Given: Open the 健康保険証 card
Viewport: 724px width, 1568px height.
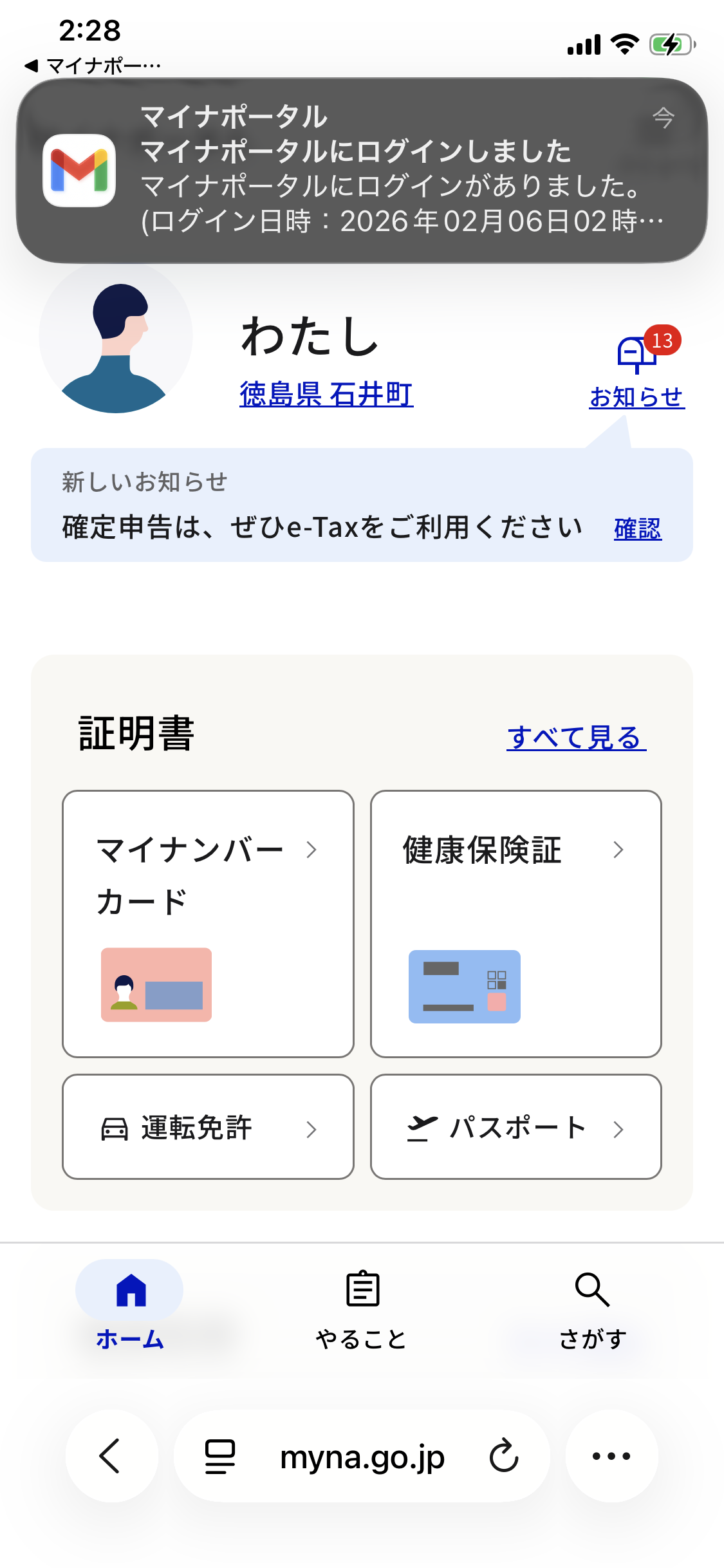Looking at the screenshot, I should 515,924.
